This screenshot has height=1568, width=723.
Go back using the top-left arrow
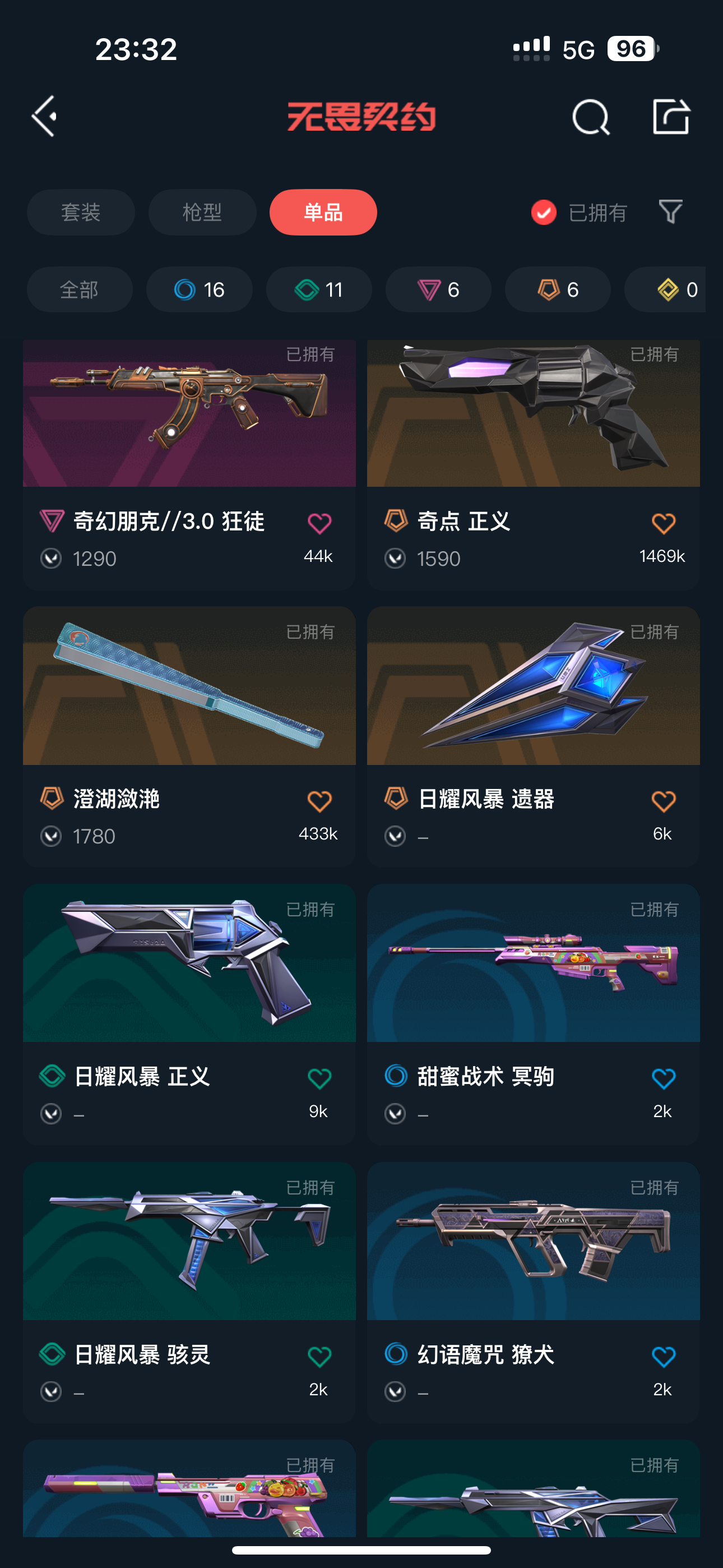44,116
